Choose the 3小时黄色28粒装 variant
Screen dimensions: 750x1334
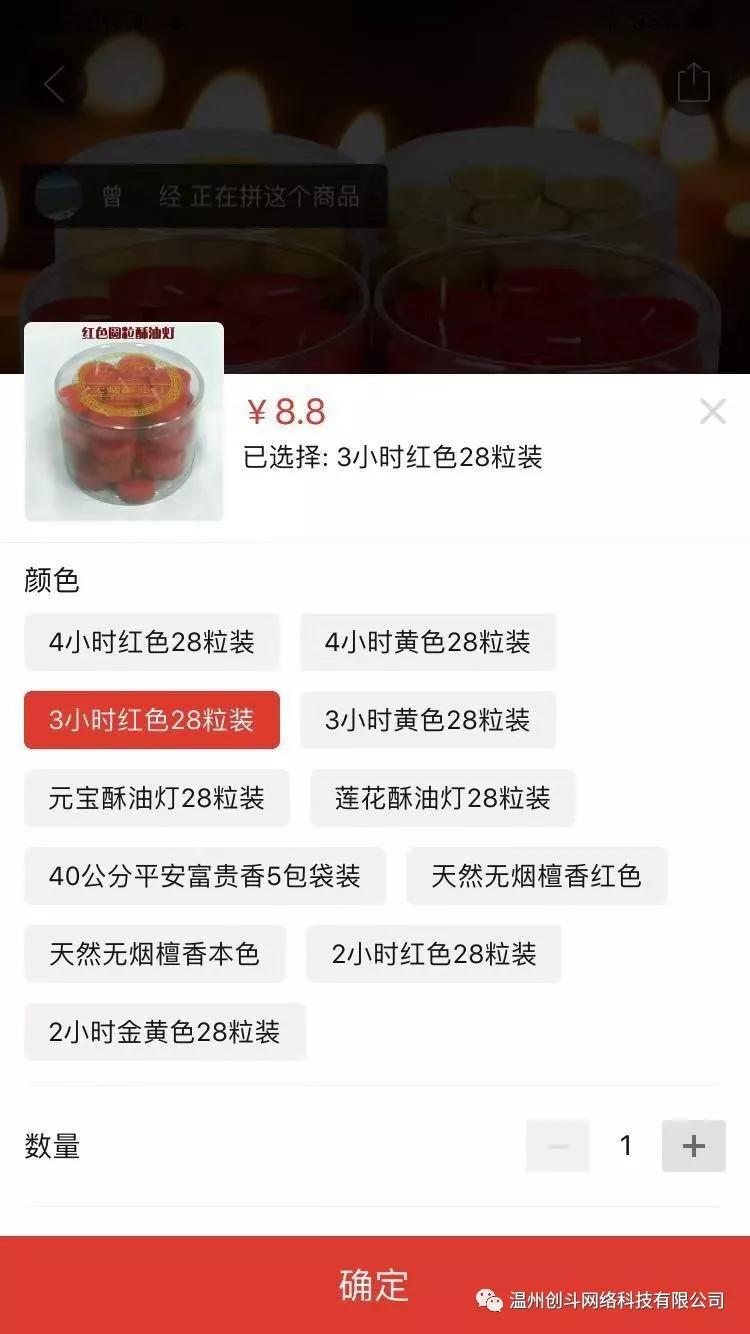pyautogui.click(x=428, y=720)
